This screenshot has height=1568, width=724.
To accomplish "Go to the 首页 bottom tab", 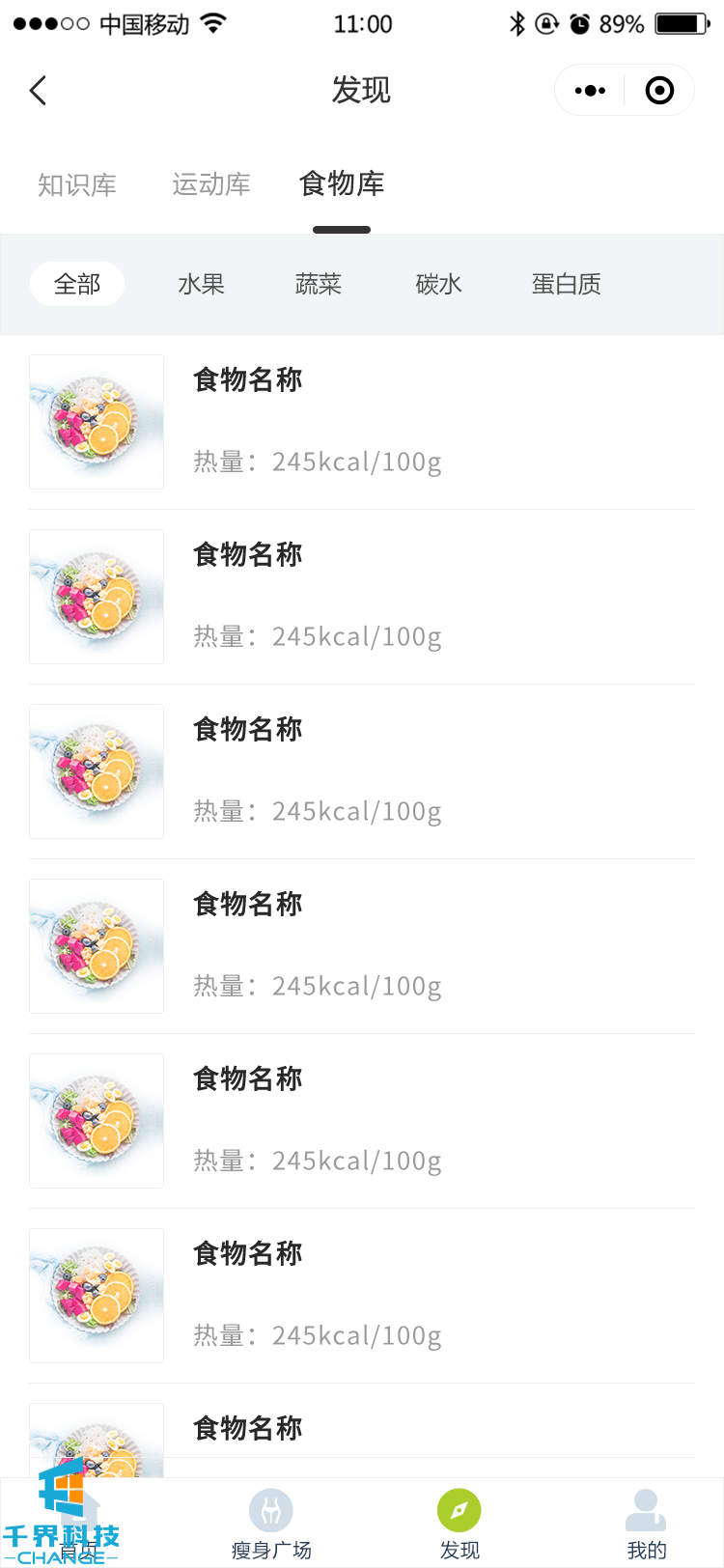I will pyautogui.click(x=82, y=1524).
